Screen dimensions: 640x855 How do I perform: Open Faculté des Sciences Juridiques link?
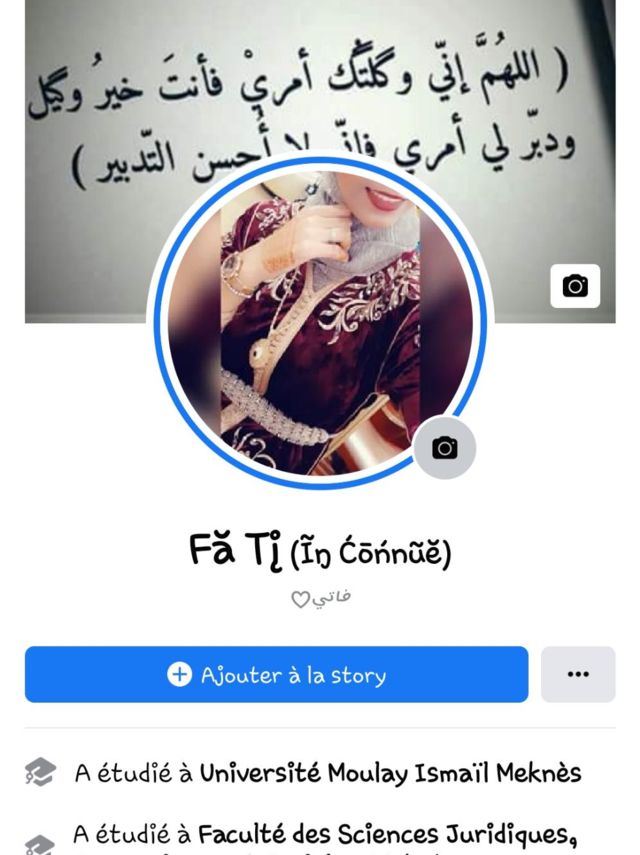pyautogui.click(x=387, y=834)
